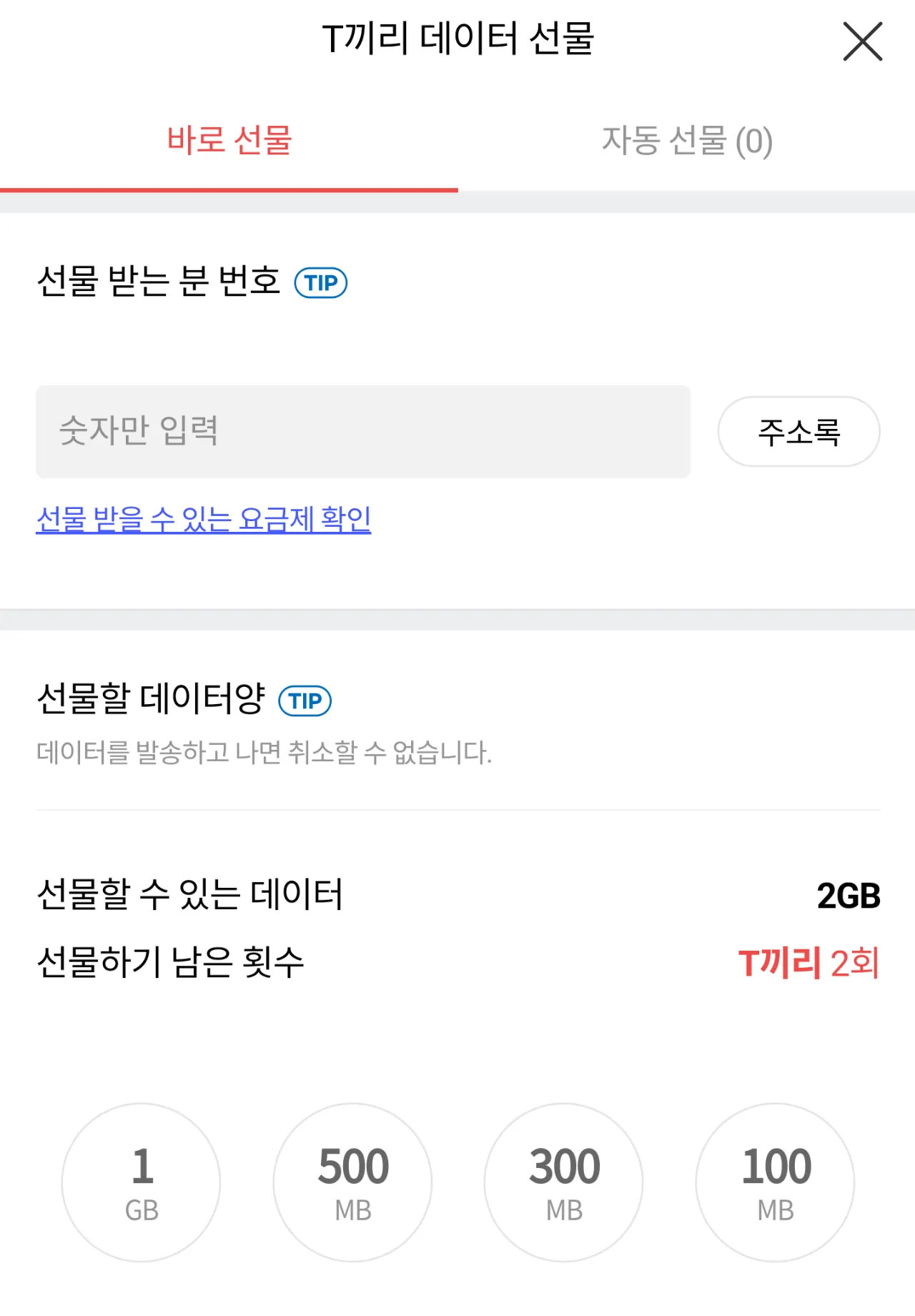Select the 300MB data gift amount

click(564, 1182)
